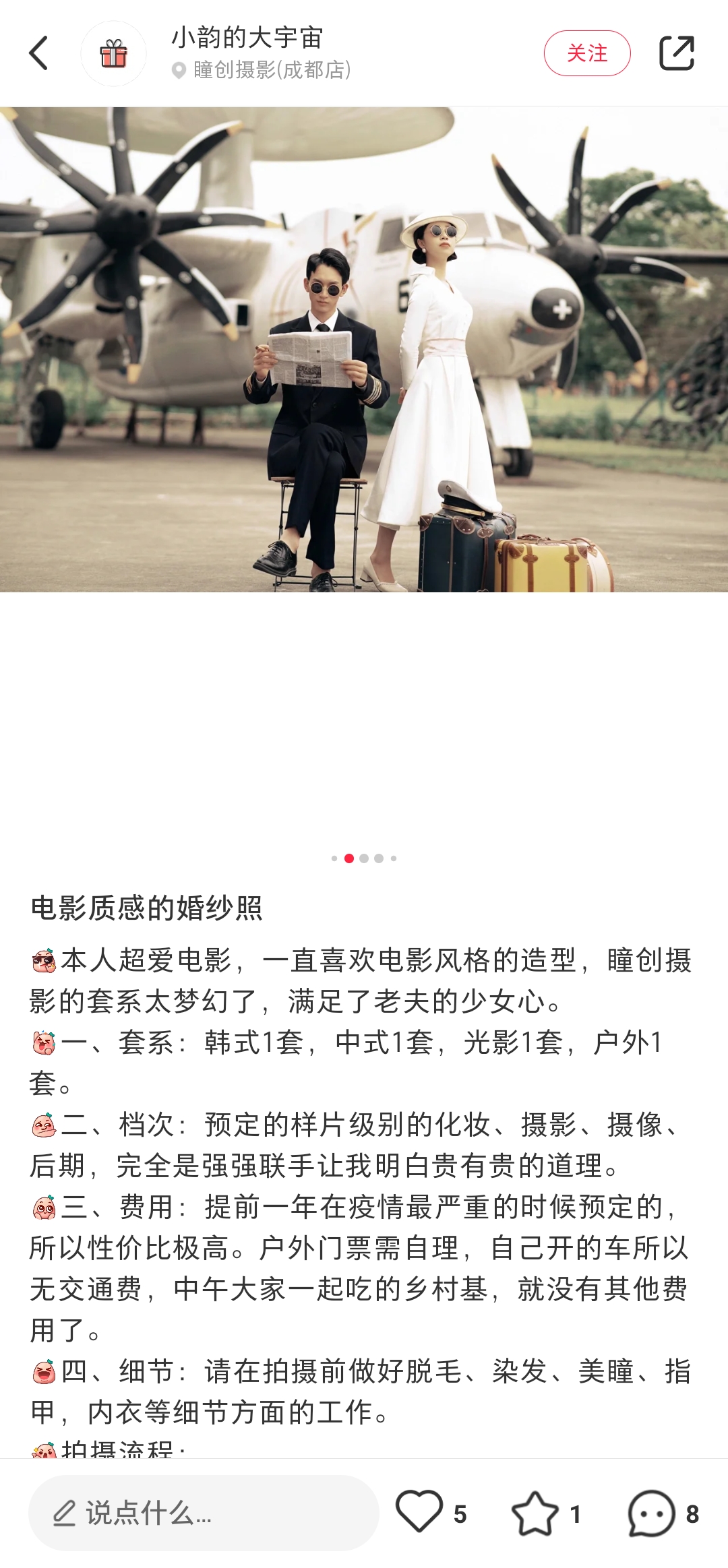This screenshot has height=1568, width=728.
Task: Go back using the arrow icon
Action: [x=39, y=53]
